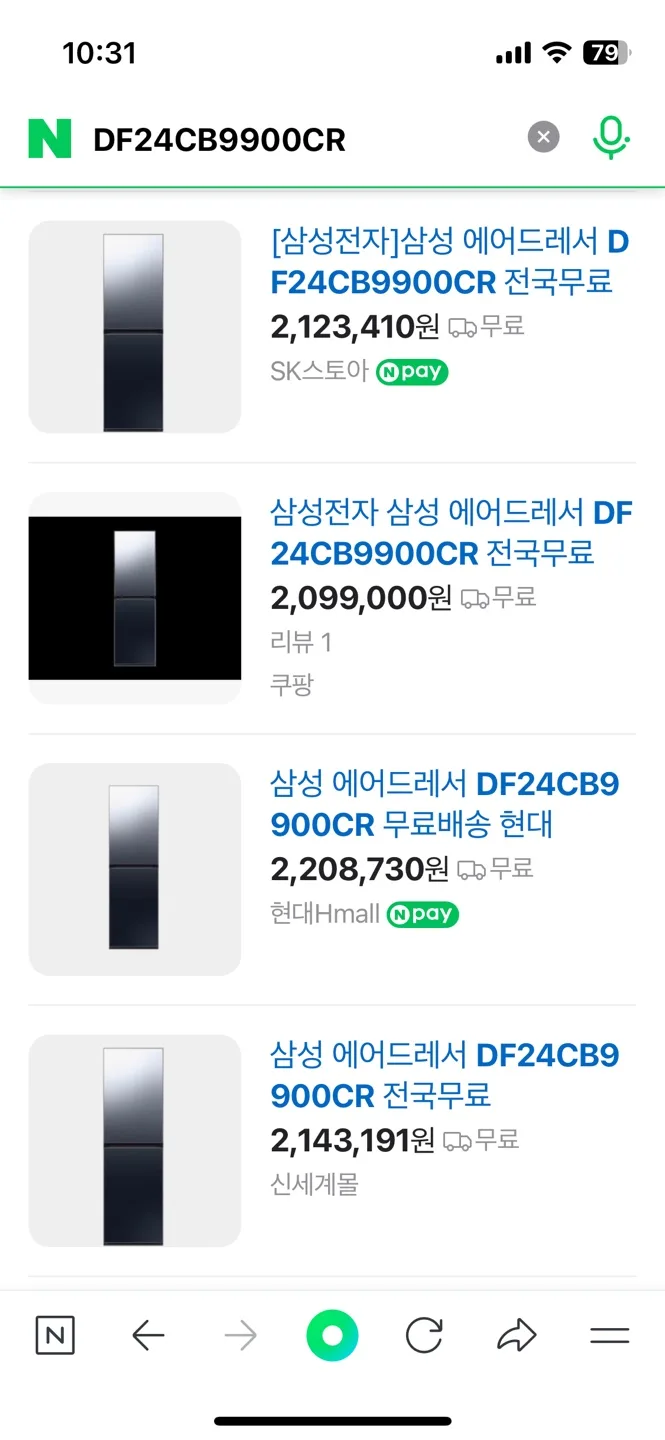Tap the product image of the 현대Hmall item
This screenshot has height=1440, width=665.
134,869
